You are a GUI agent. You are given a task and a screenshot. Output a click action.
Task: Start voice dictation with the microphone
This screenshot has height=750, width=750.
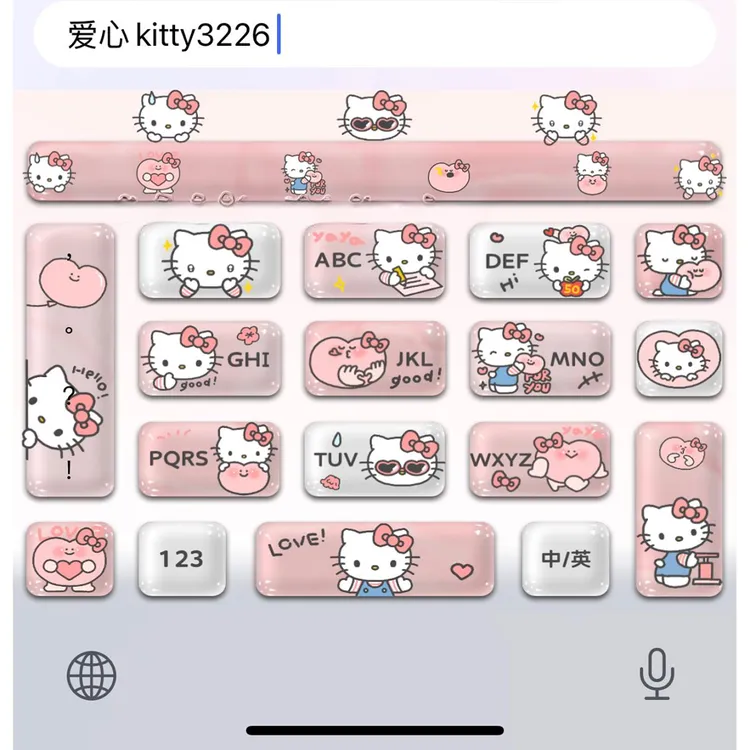click(x=657, y=674)
